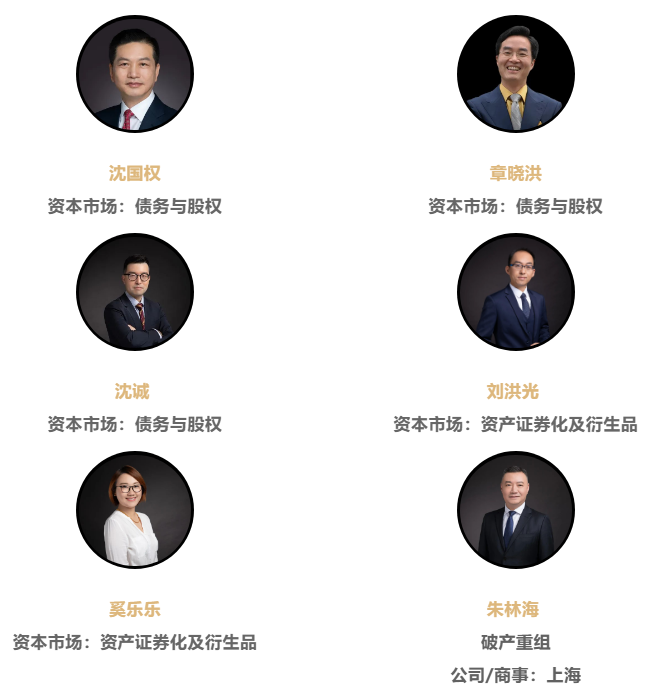The width and height of the screenshot is (660, 700).
Task: Select 刘洪光's lawyer profile
Action: tap(515, 391)
